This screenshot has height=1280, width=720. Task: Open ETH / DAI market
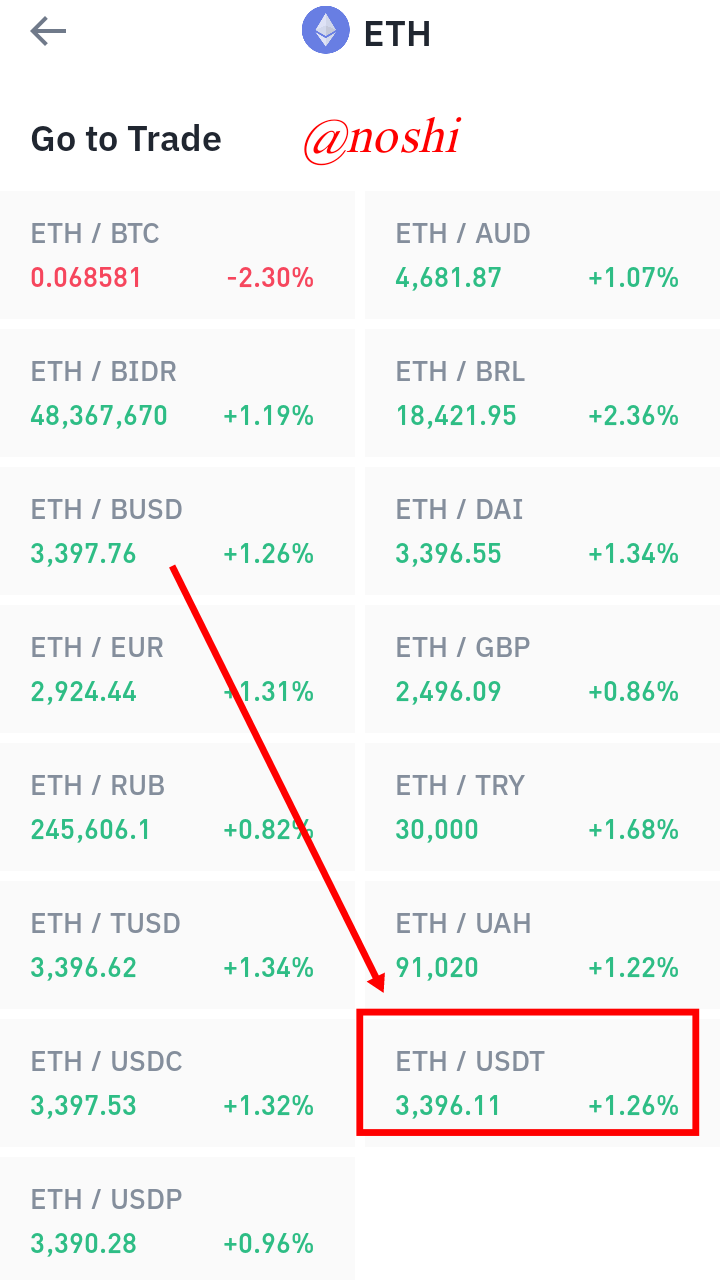(x=542, y=532)
